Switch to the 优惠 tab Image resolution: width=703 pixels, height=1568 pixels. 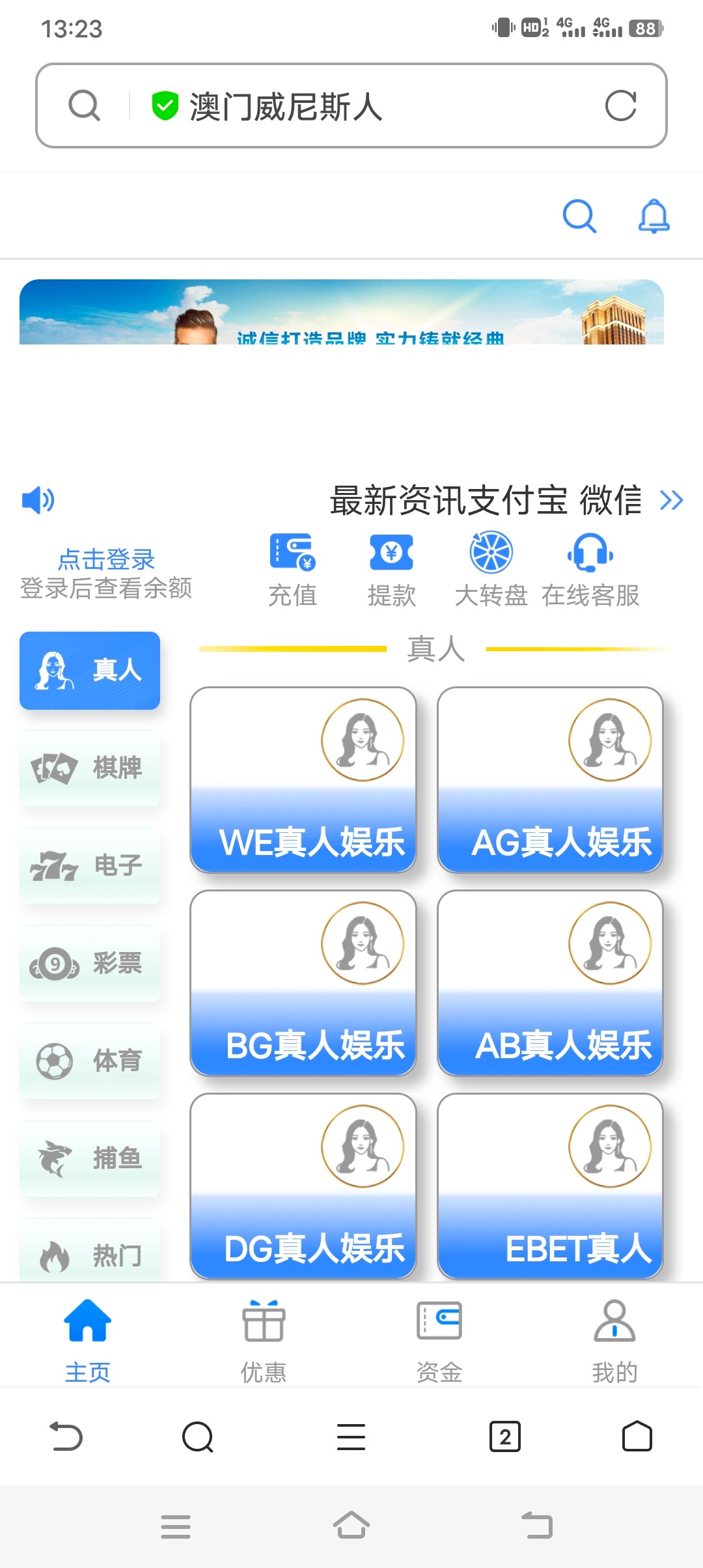[x=264, y=1341]
